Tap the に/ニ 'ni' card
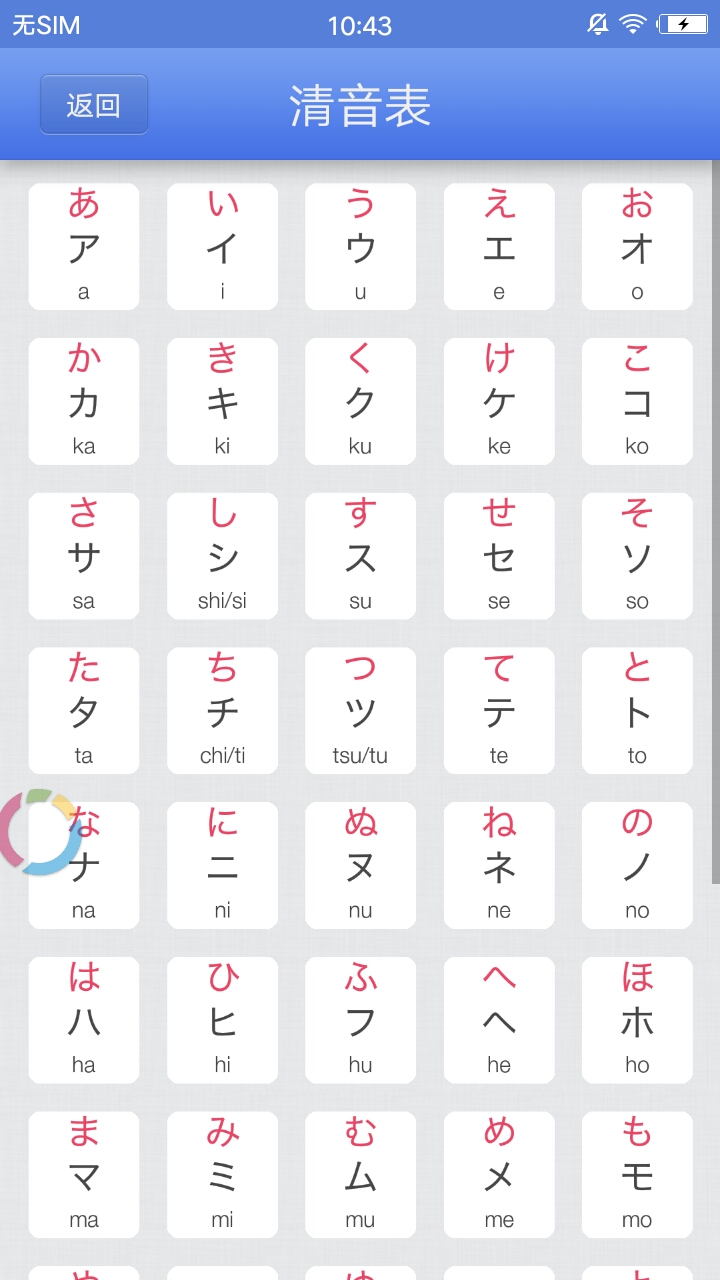The width and height of the screenshot is (720, 1280). click(x=222, y=866)
